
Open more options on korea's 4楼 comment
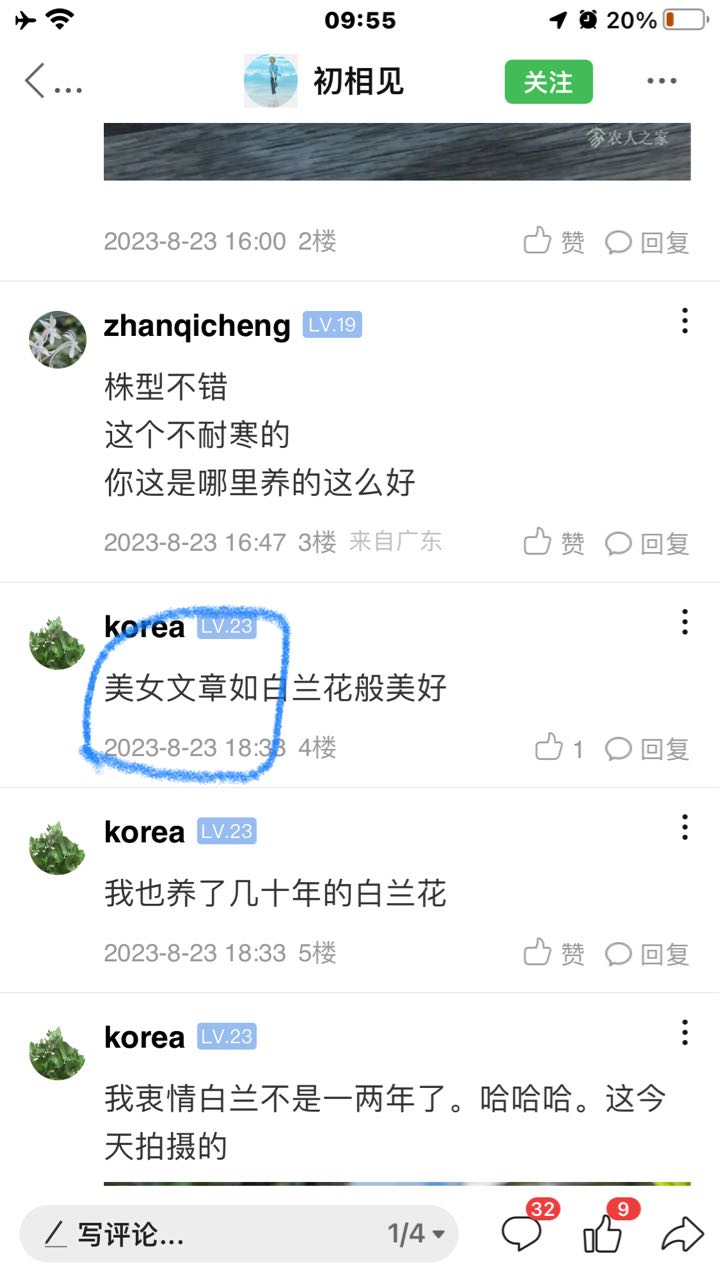(685, 622)
